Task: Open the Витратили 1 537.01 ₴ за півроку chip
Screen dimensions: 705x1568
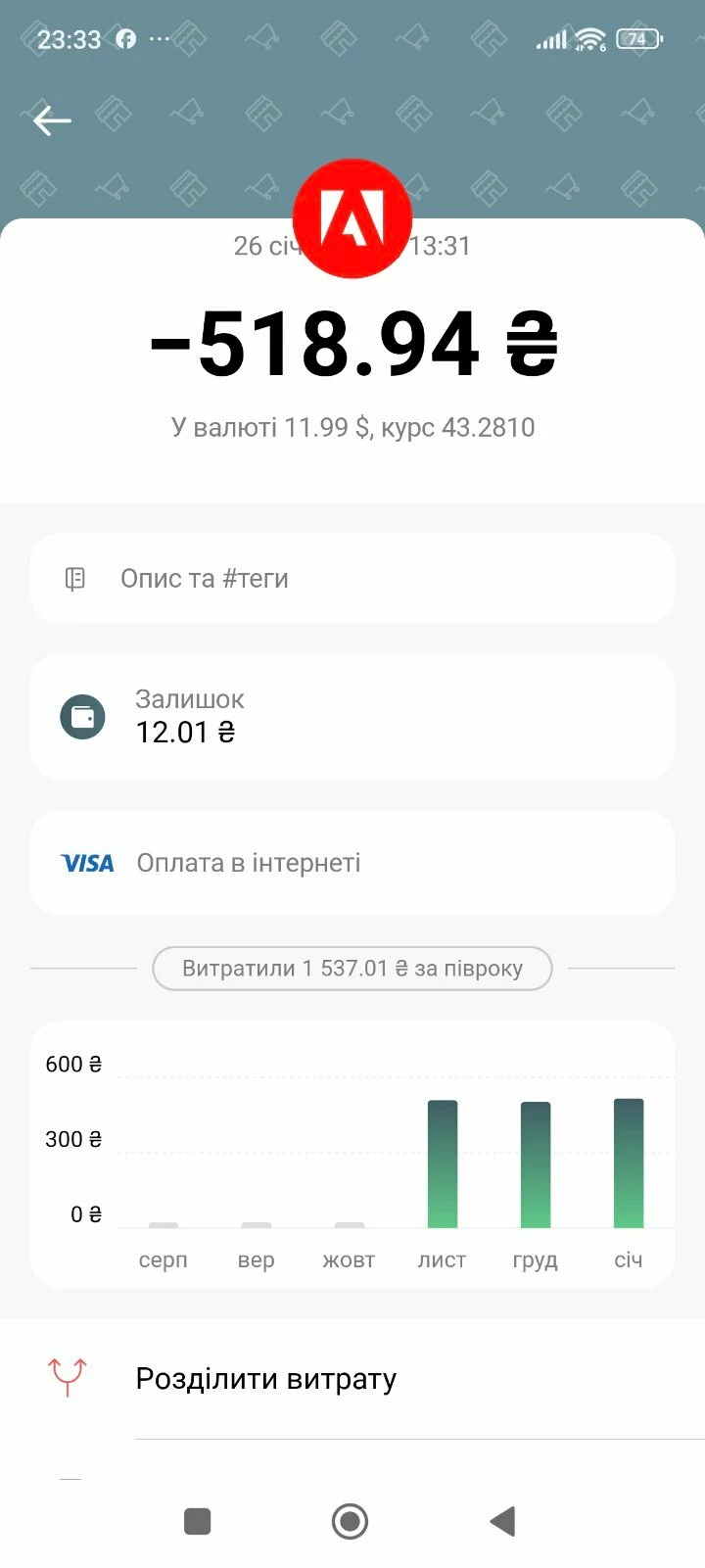Action: click(x=352, y=969)
